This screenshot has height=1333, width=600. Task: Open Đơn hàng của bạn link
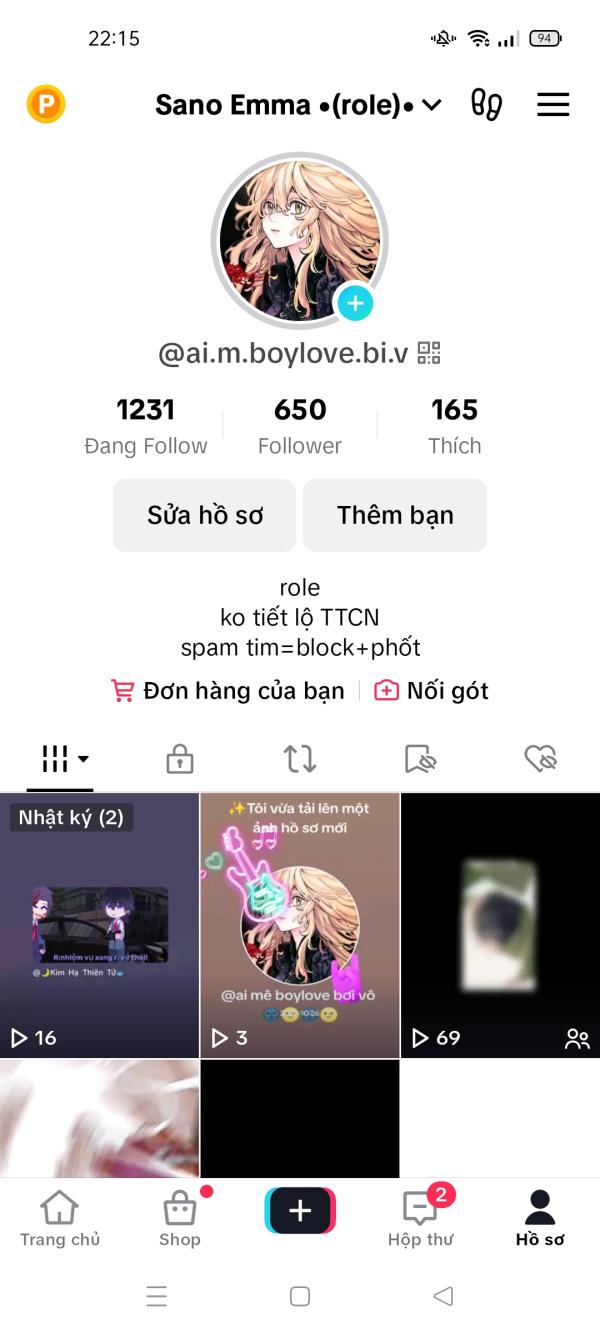point(228,691)
